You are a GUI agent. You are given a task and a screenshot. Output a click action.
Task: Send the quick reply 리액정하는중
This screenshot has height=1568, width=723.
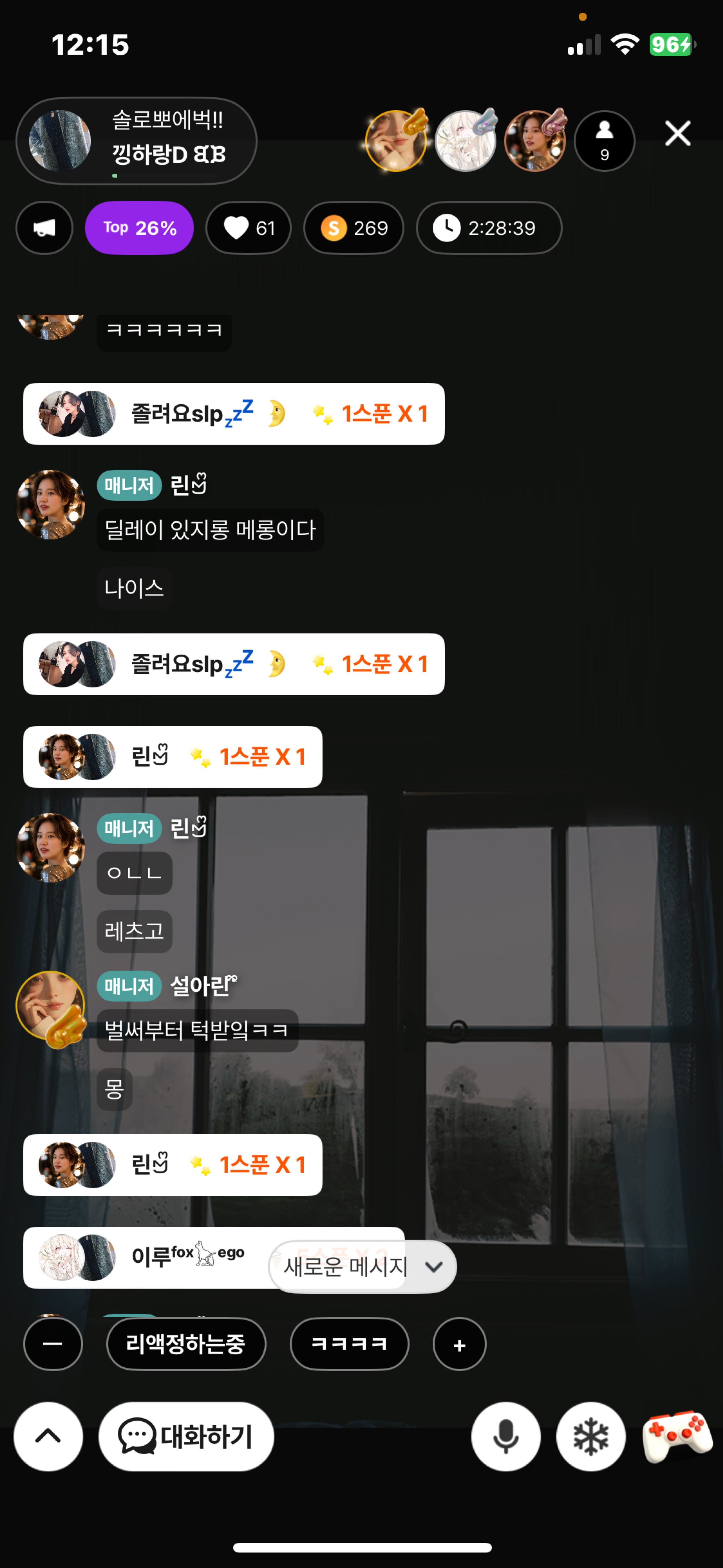coord(186,1344)
